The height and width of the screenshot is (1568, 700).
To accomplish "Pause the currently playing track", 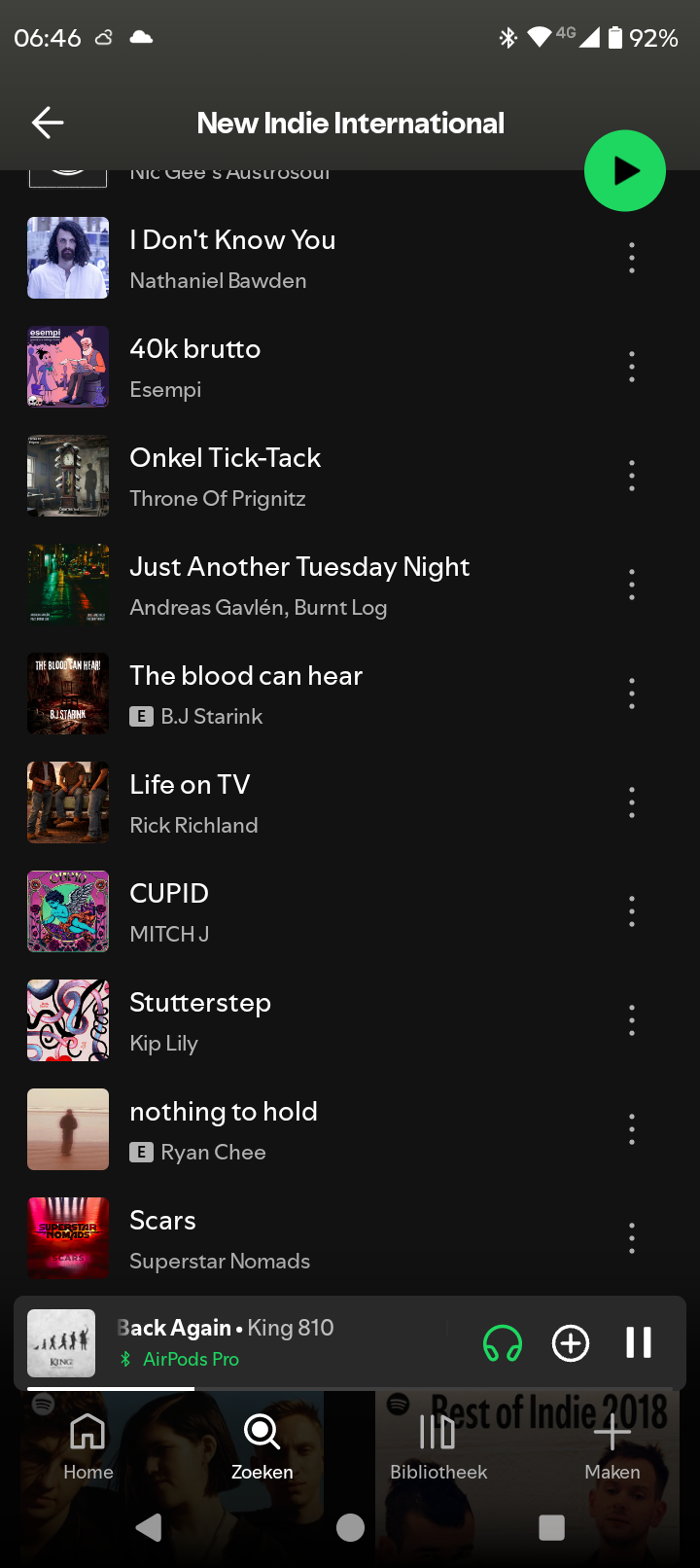I will pyautogui.click(x=638, y=1342).
